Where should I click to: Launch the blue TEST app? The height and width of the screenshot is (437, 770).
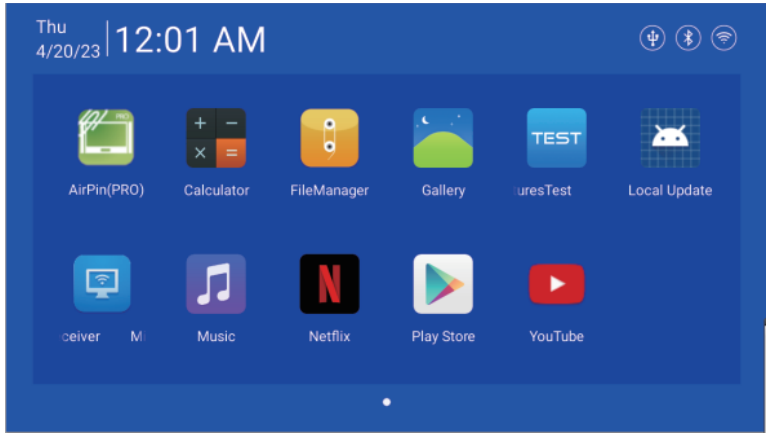[556, 138]
